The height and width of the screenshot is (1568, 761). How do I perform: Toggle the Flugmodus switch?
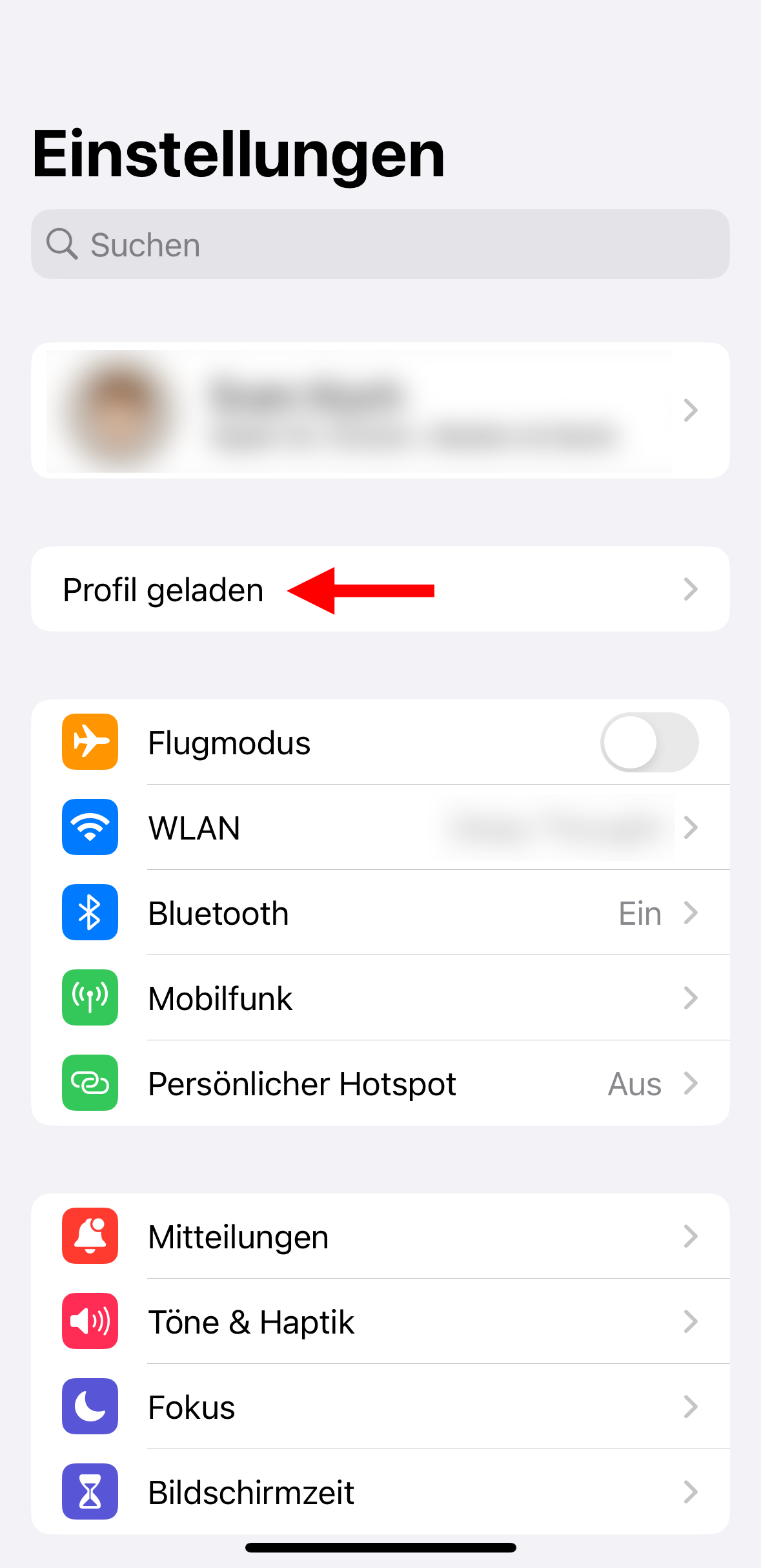tap(649, 743)
